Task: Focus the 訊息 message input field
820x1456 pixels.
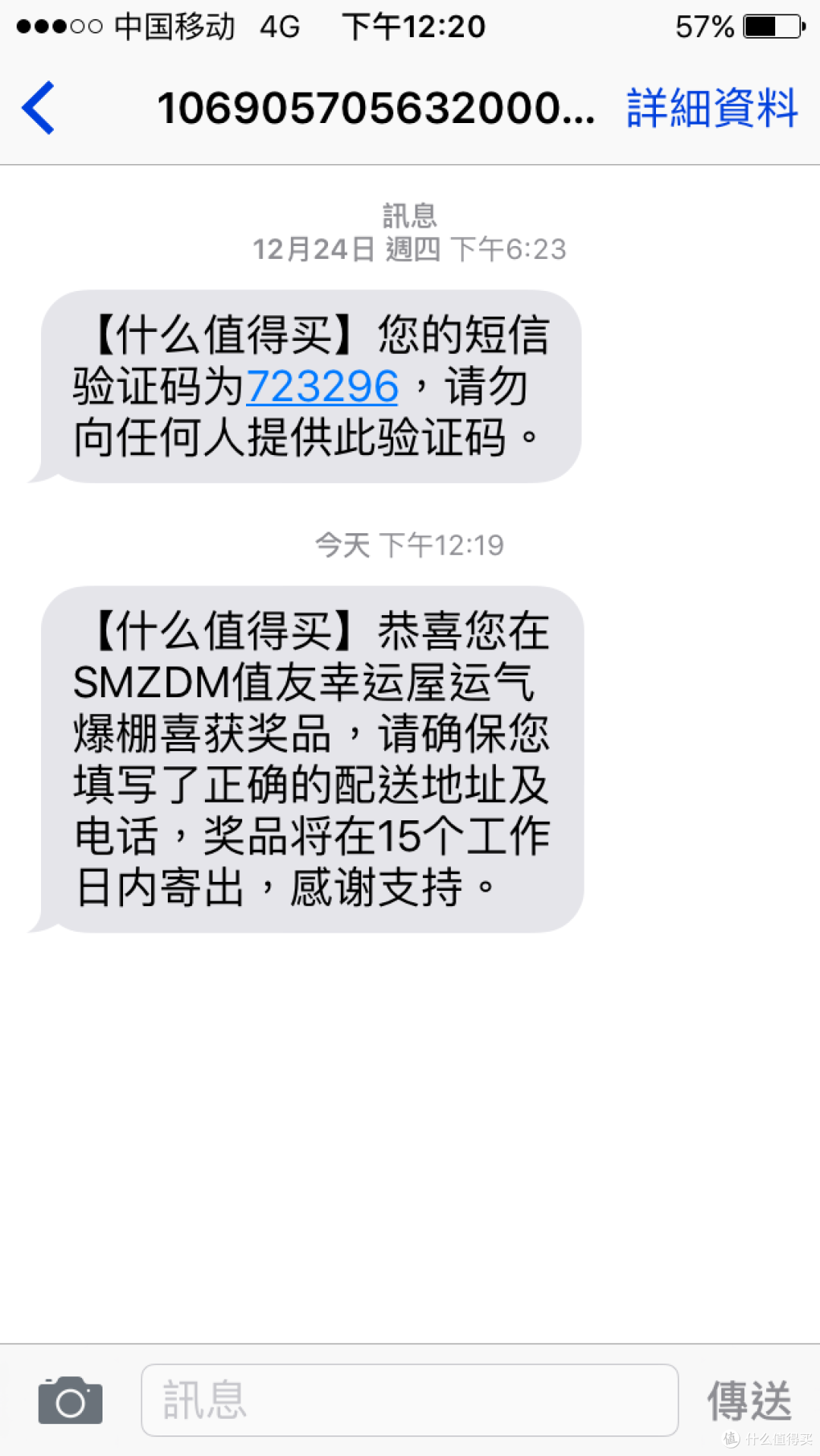Action: (x=409, y=1400)
